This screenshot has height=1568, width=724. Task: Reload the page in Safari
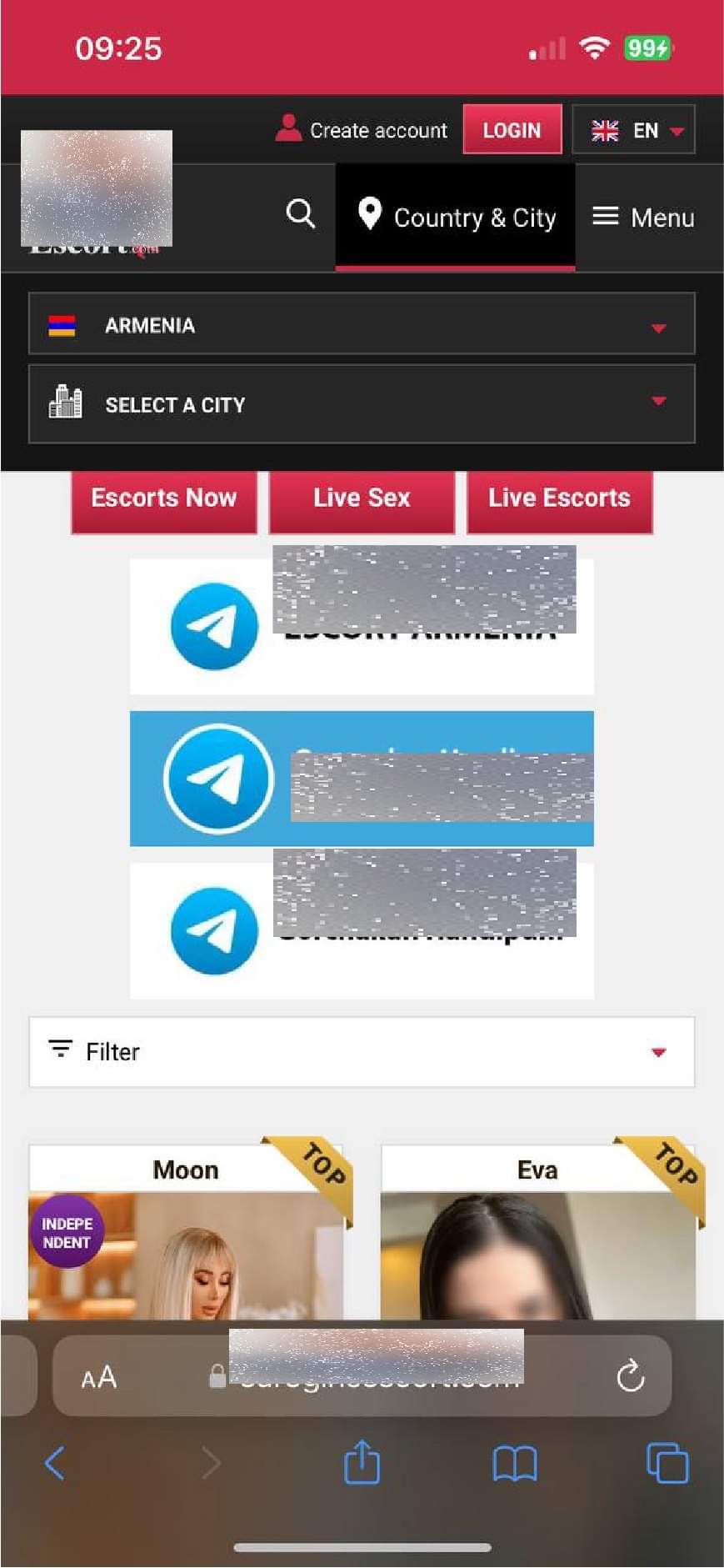(x=631, y=1376)
